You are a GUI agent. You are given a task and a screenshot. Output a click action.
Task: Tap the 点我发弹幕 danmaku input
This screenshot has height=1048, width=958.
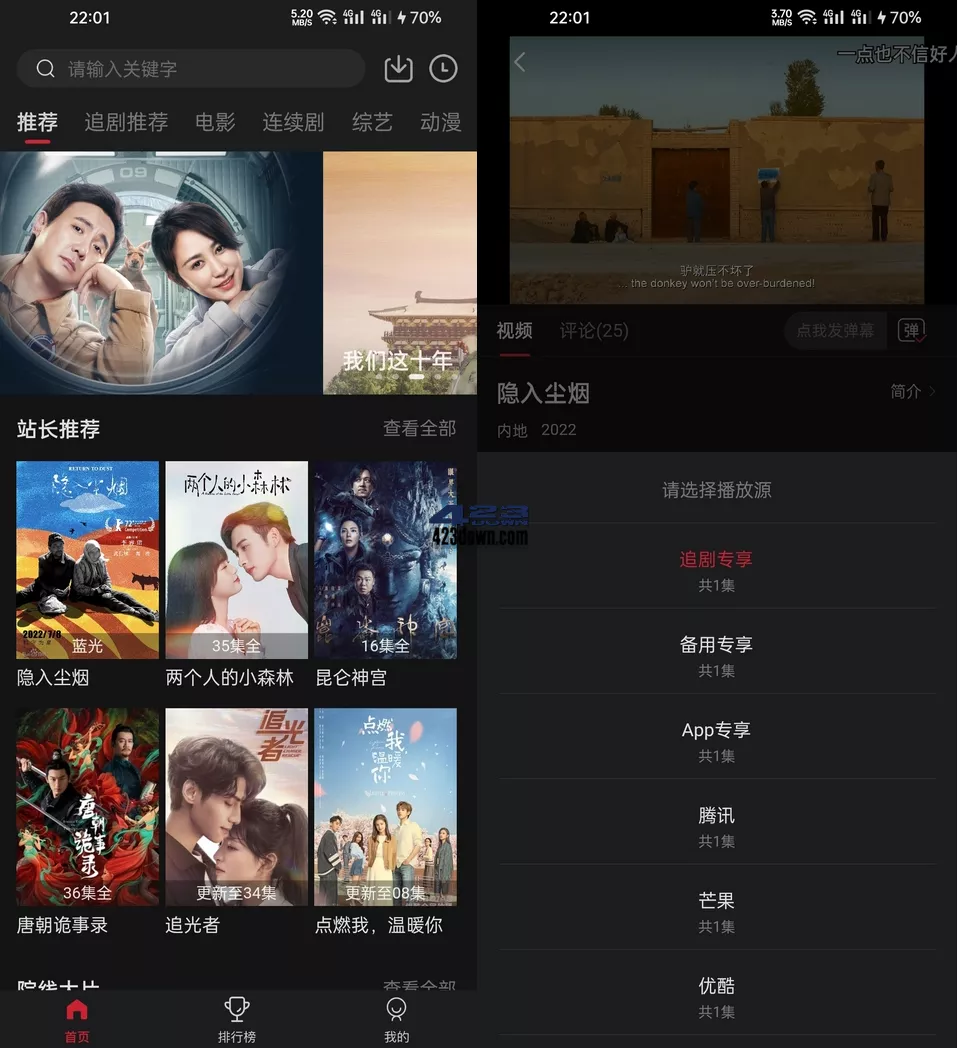point(835,331)
